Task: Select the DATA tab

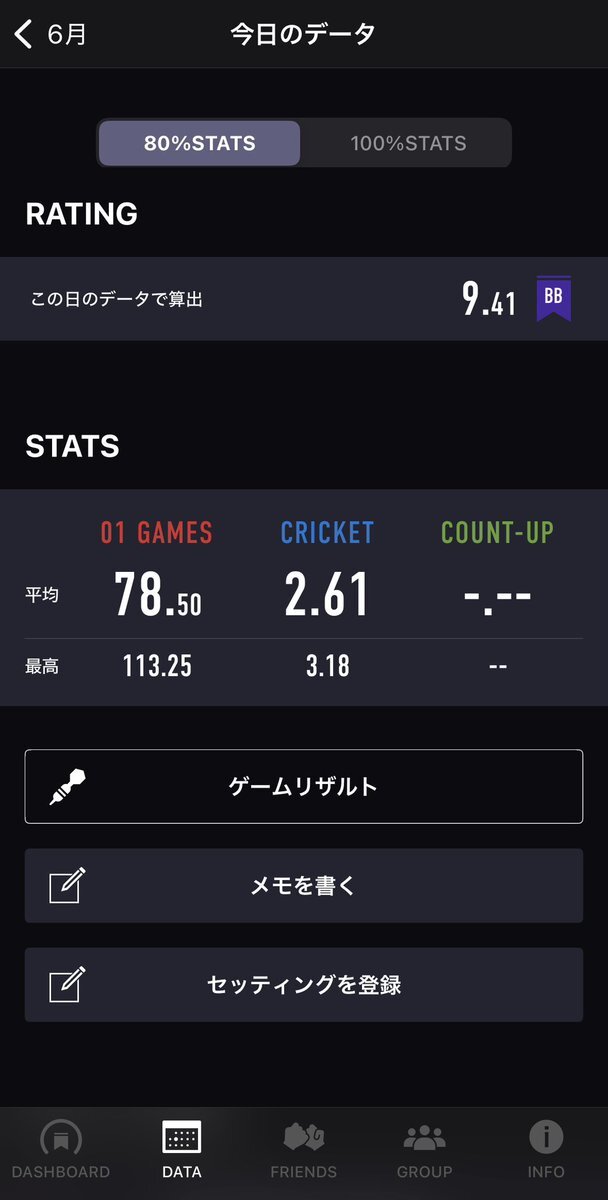Action: point(182,1150)
